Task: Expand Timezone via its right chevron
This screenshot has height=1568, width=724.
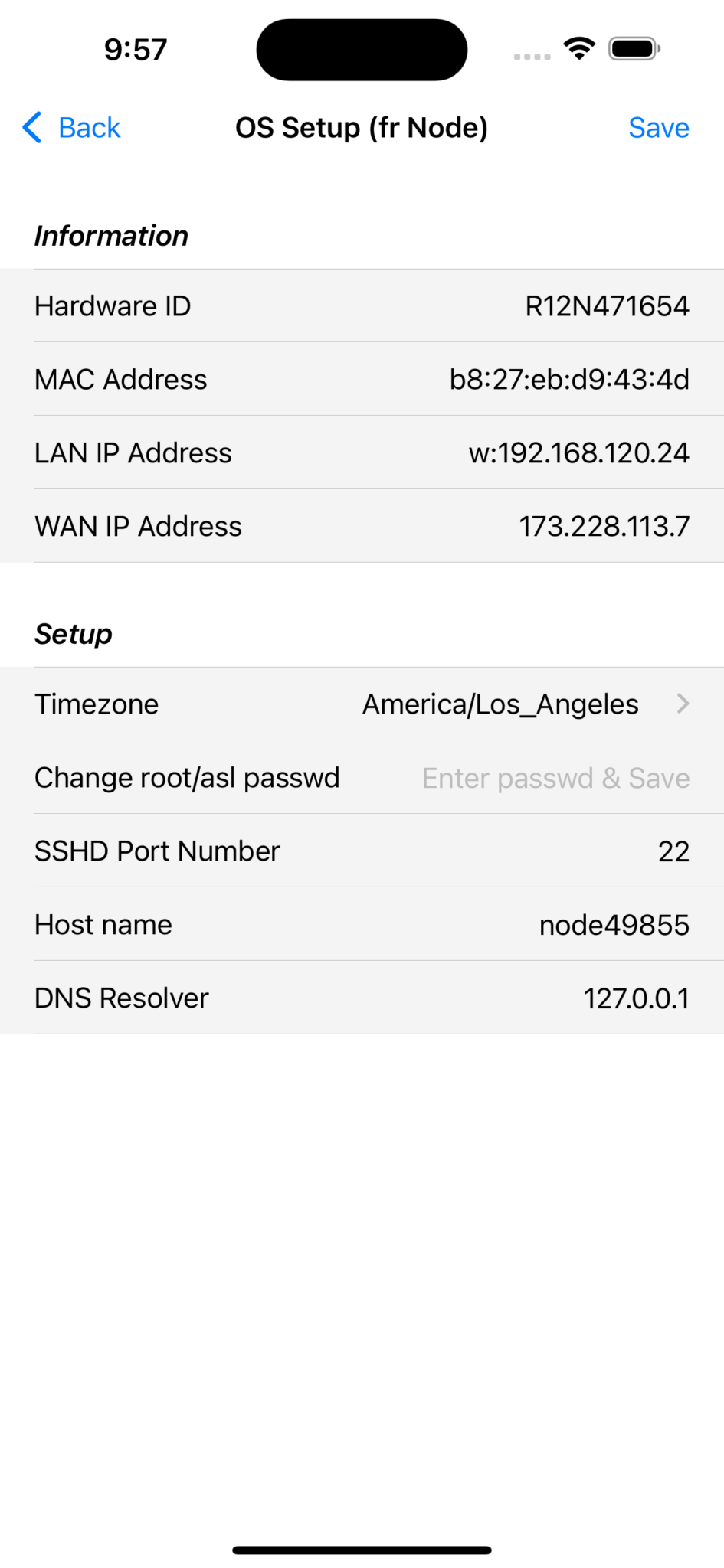Action: pos(683,704)
